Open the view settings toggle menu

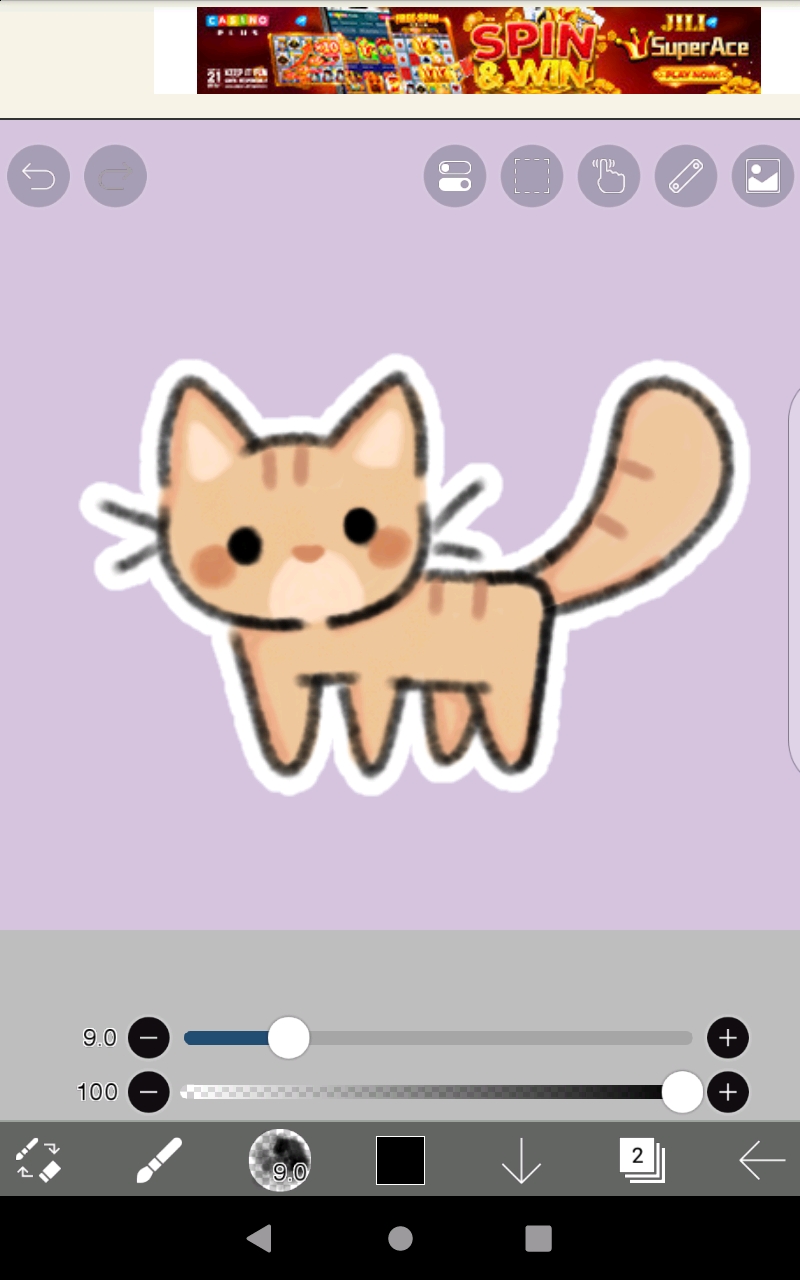(x=455, y=177)
